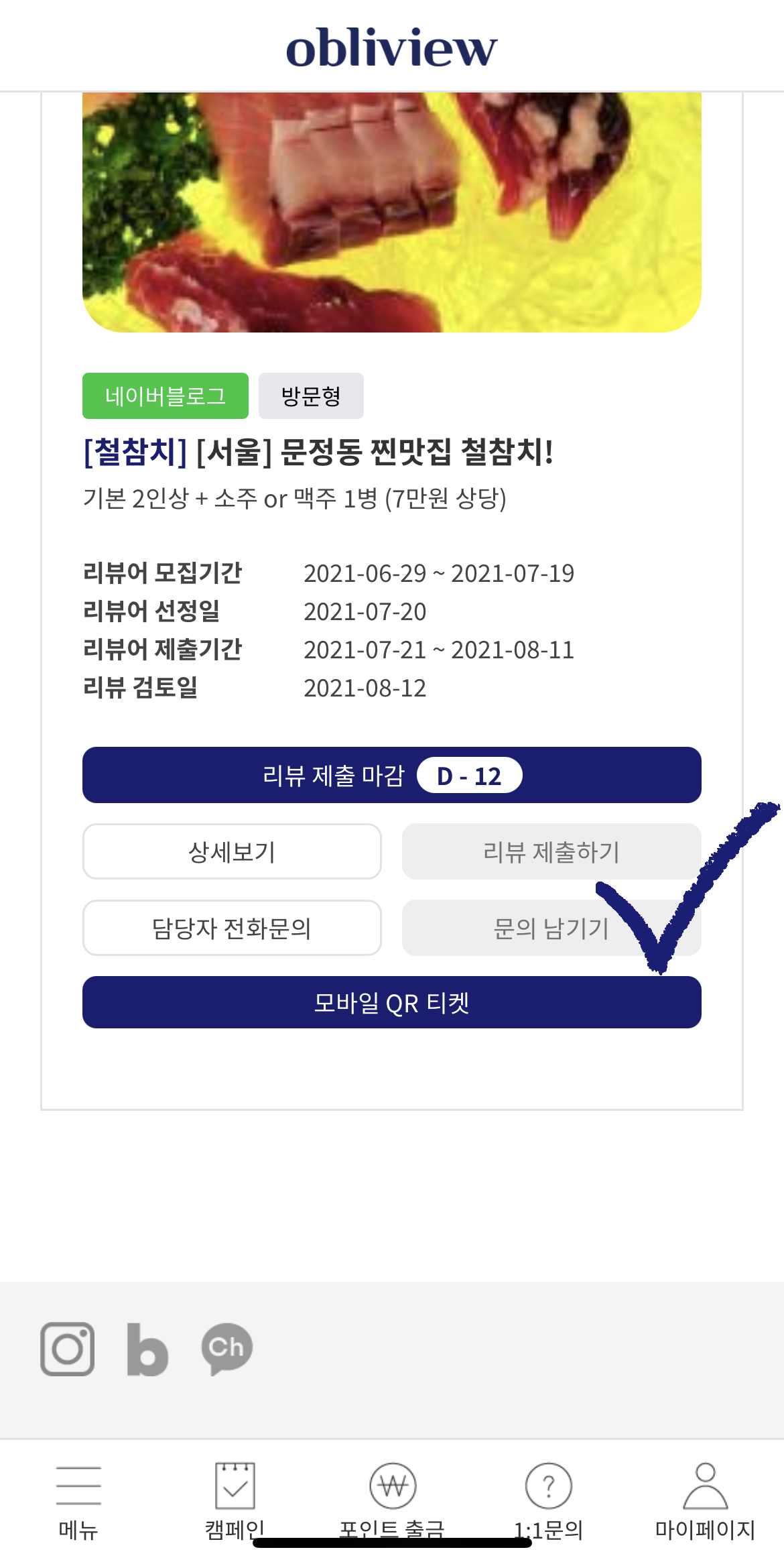Open the Kakao channel icon
This screenshot has height=1564, width=784.
pos(226,1349)
